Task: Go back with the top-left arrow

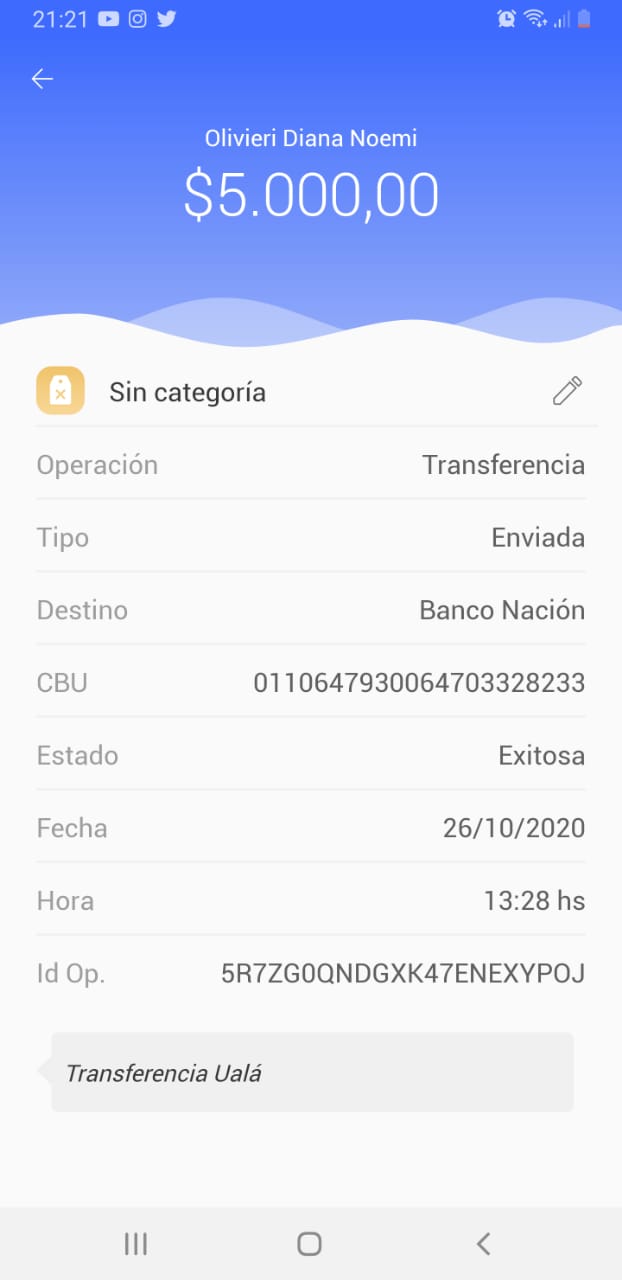Action: pos(42,79)
